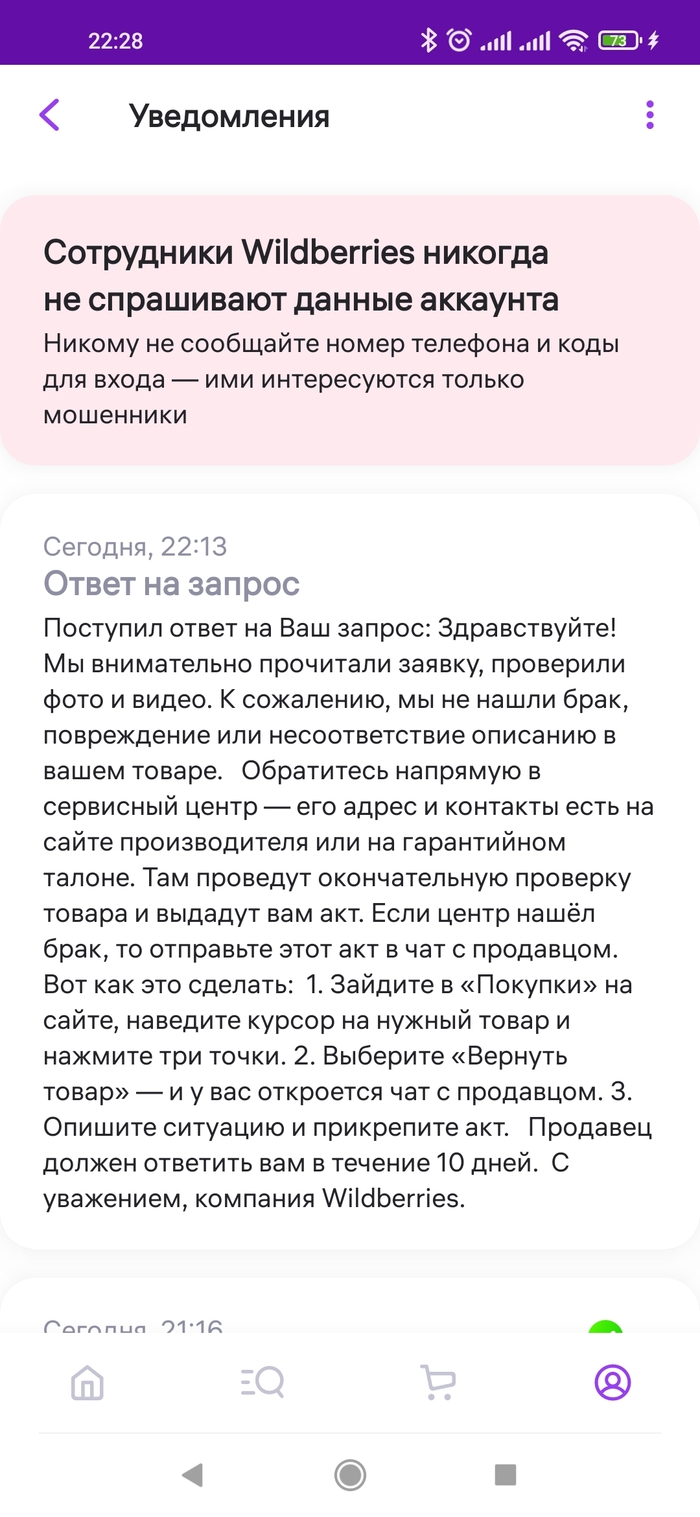Screen dimensions: 700x1517
Task: Open the shopping cart tab
Action: coord(437,1383)
